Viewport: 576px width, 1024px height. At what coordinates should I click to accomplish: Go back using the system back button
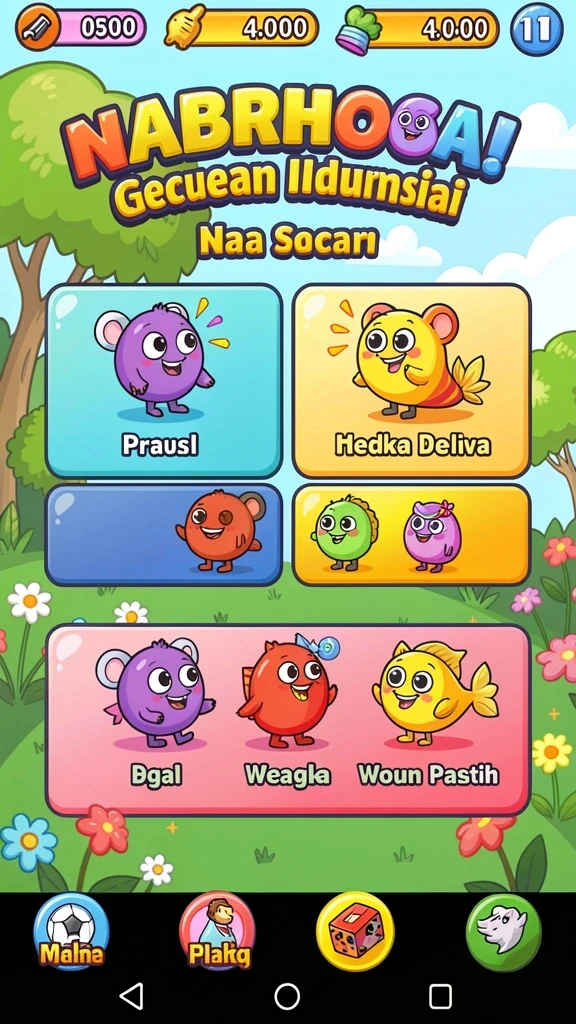click(x=133, y=997)
